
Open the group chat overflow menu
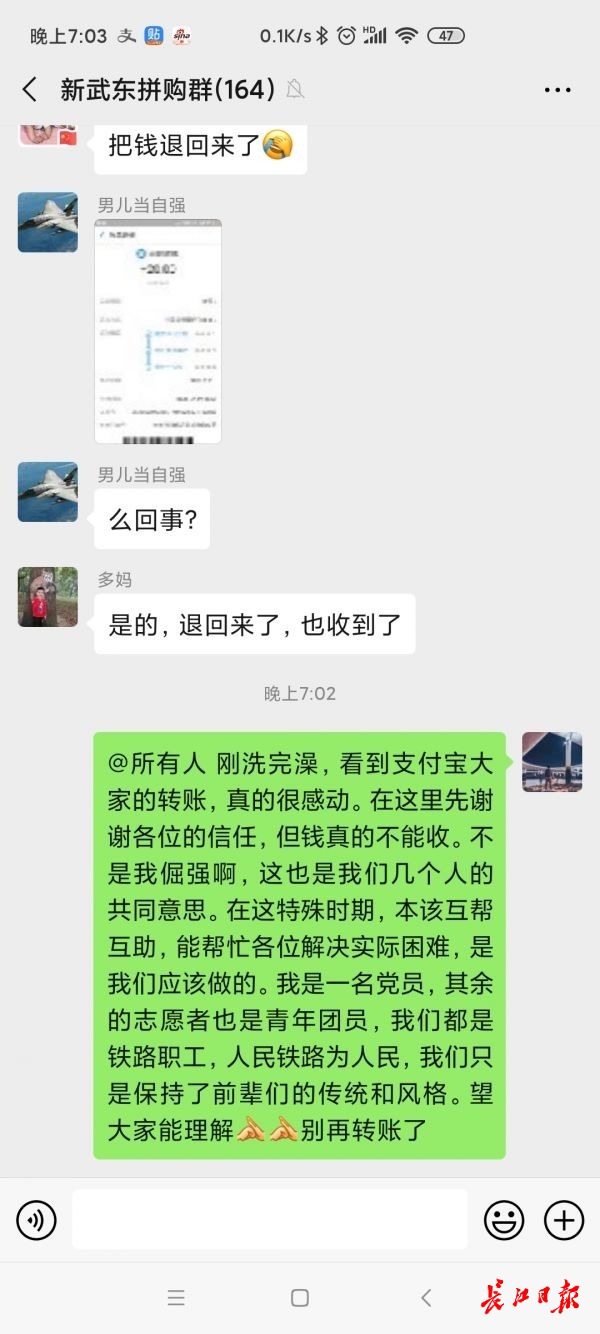click(x=557, y=90)
